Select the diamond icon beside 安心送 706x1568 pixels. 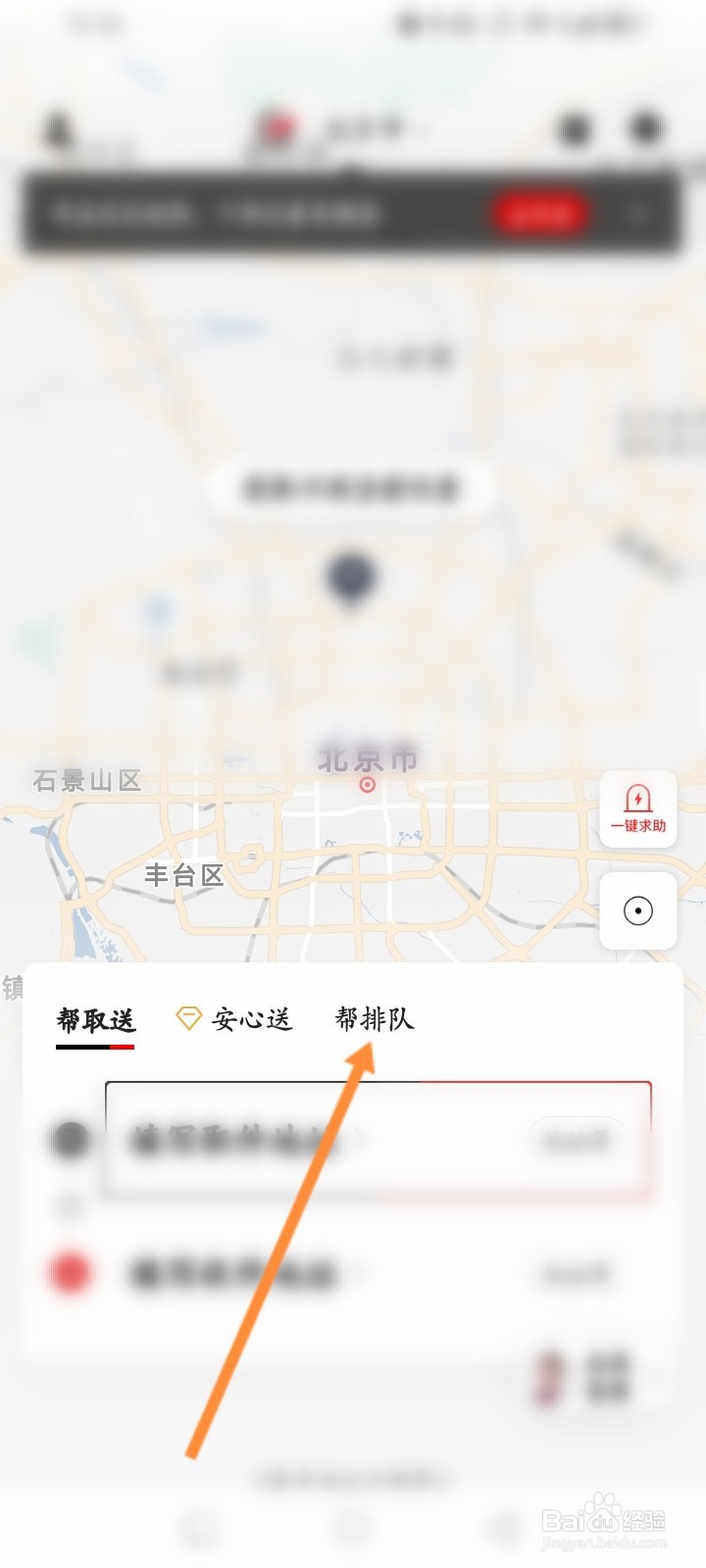tap(186, 1019)
